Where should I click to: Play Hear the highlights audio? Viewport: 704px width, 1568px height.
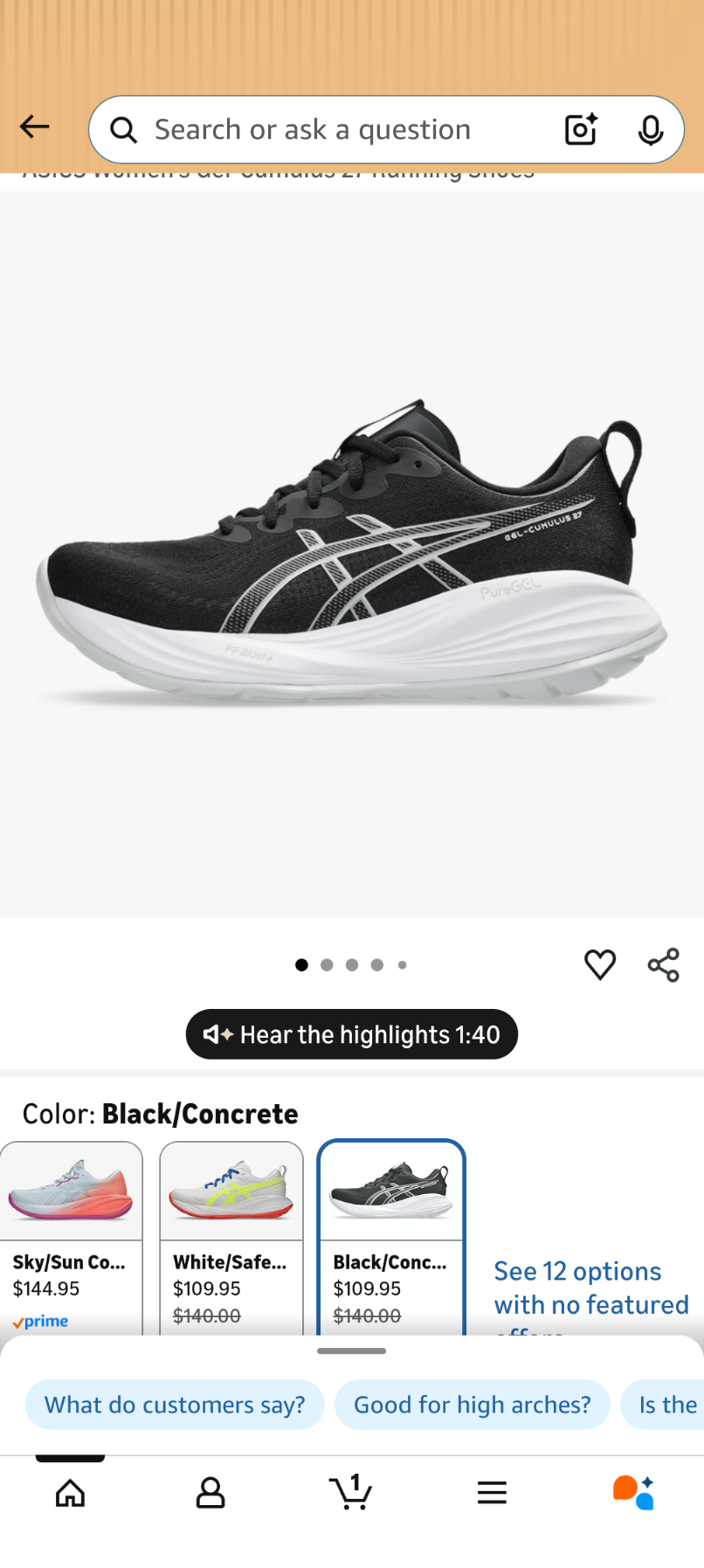click(351, 1034)
